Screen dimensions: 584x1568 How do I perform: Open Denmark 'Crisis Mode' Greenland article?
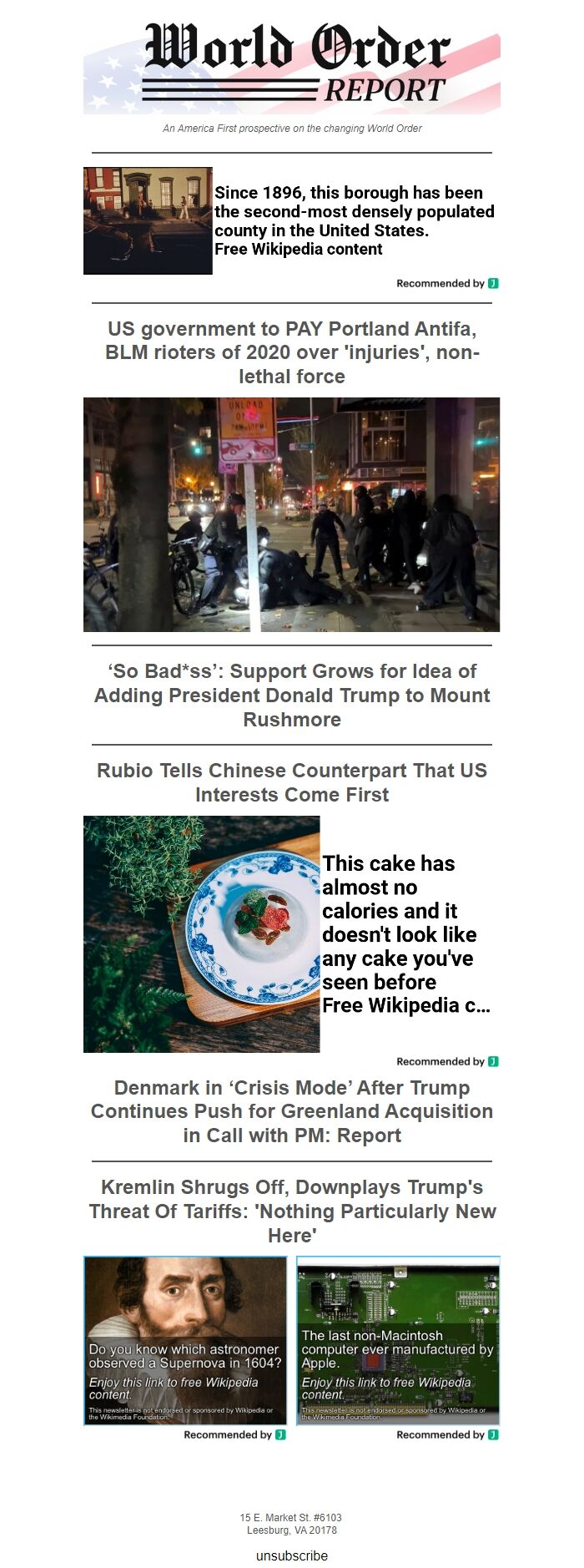click(x=292, y=1111)
